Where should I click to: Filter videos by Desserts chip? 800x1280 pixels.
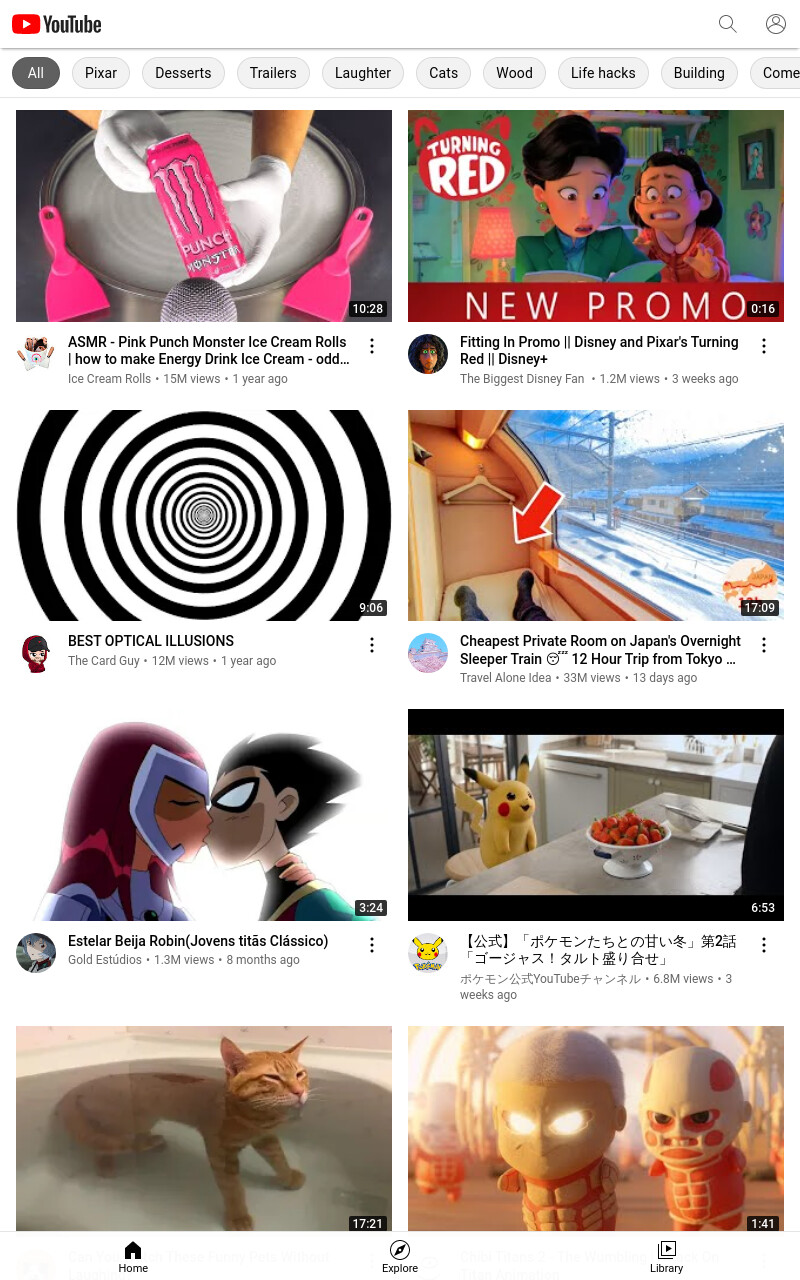click(183, 73)
